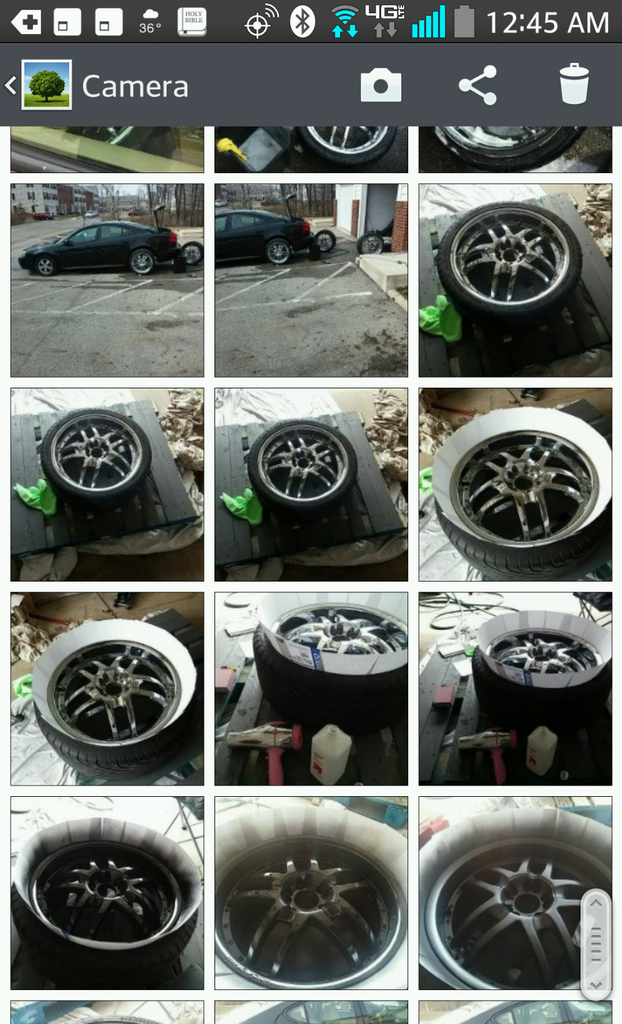Open the camera icon in the toolbar
The image size is (622, 1024).
pyautogui.click(x=381, y=86)
